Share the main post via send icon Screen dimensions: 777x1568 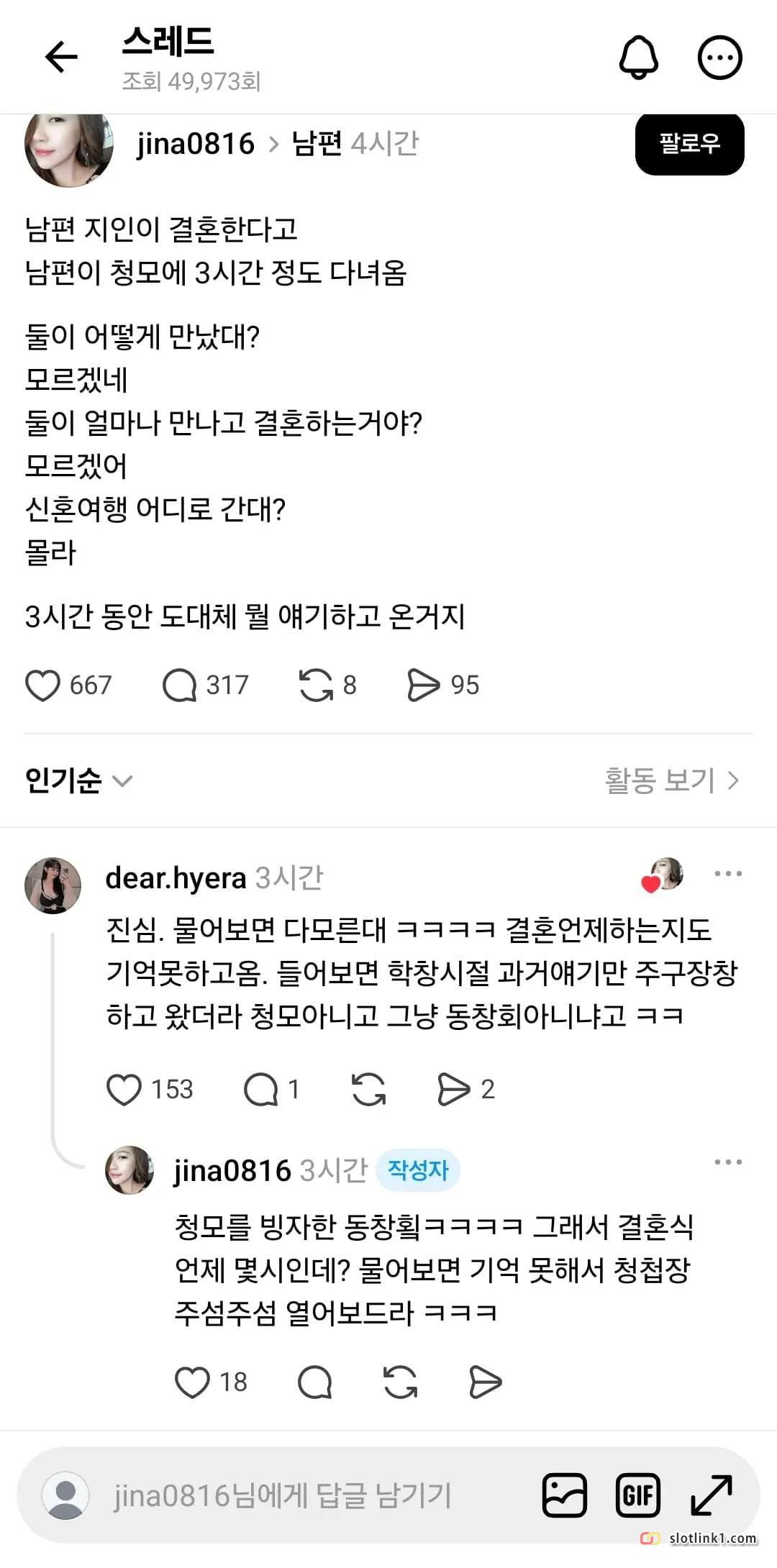(x=423, y=685)
